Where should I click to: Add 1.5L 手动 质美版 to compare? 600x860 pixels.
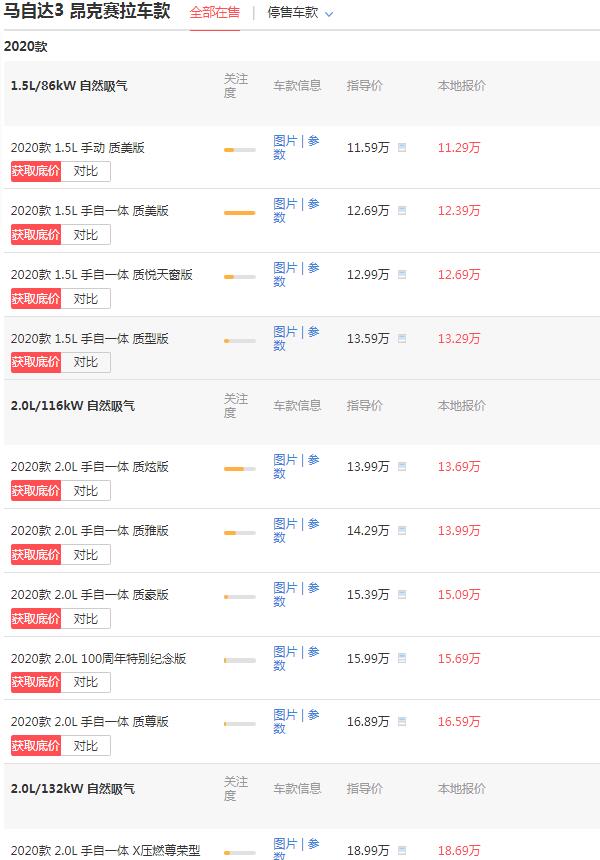[86, 171]
